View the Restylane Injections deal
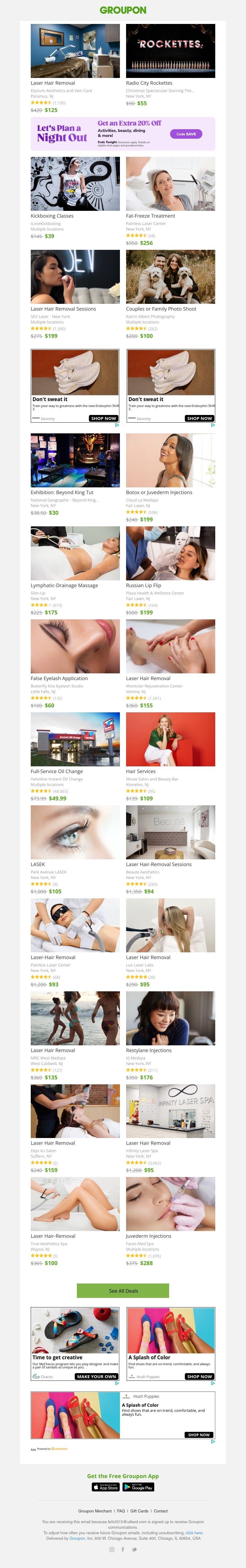Image resolution: width=246 pixels, height=1568 pixels. coord(170,1018)
